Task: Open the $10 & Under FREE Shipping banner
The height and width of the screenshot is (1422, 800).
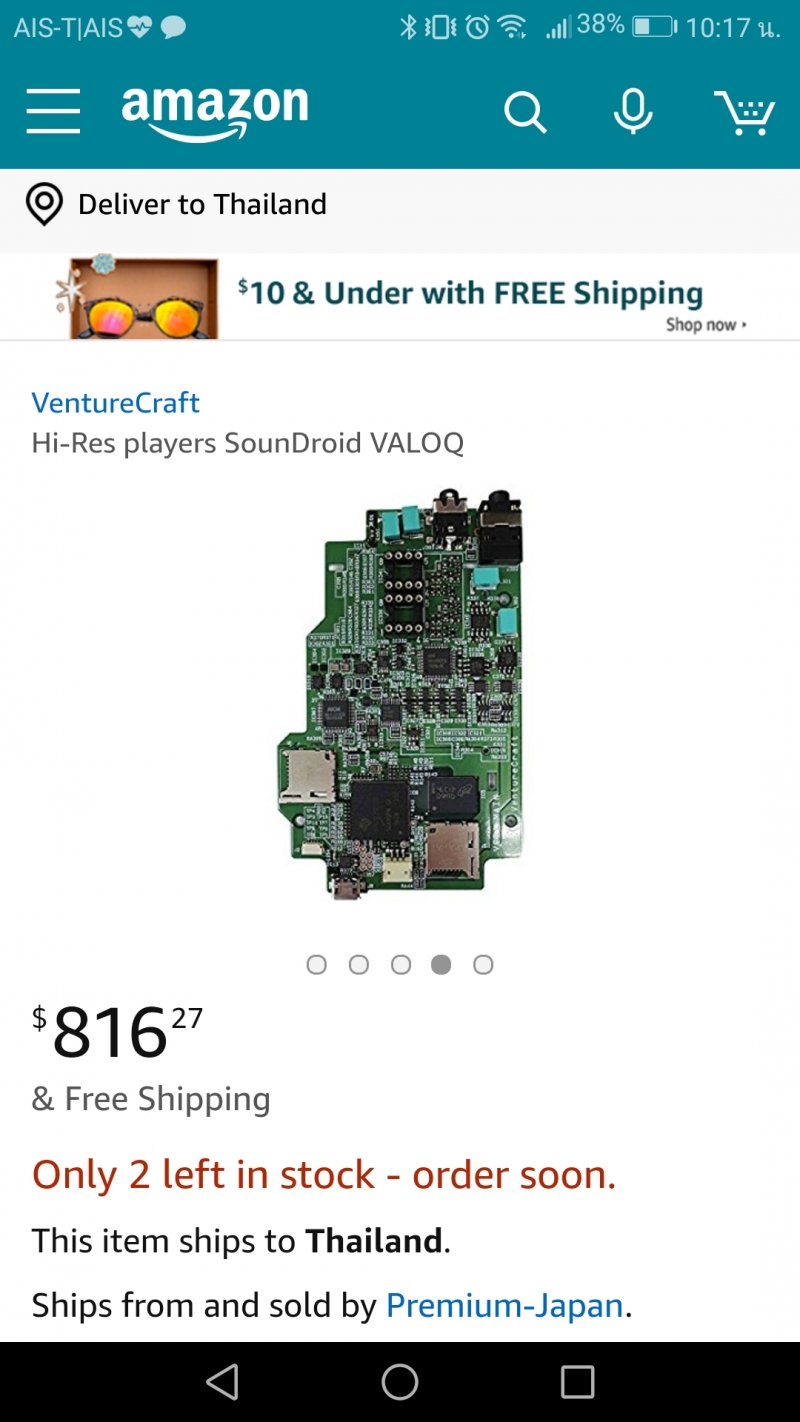Action: (400, 298)
